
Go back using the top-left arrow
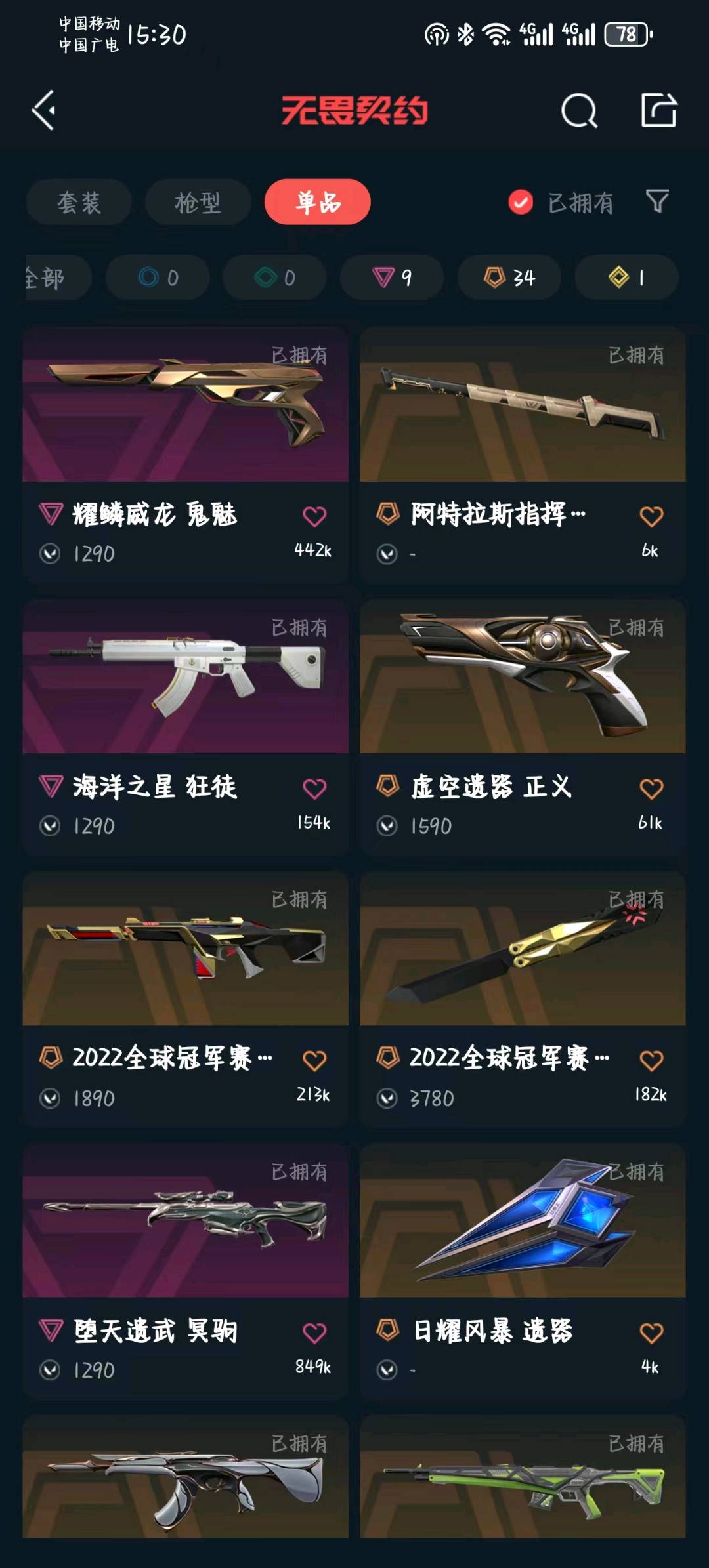click(x=43, y=110)
